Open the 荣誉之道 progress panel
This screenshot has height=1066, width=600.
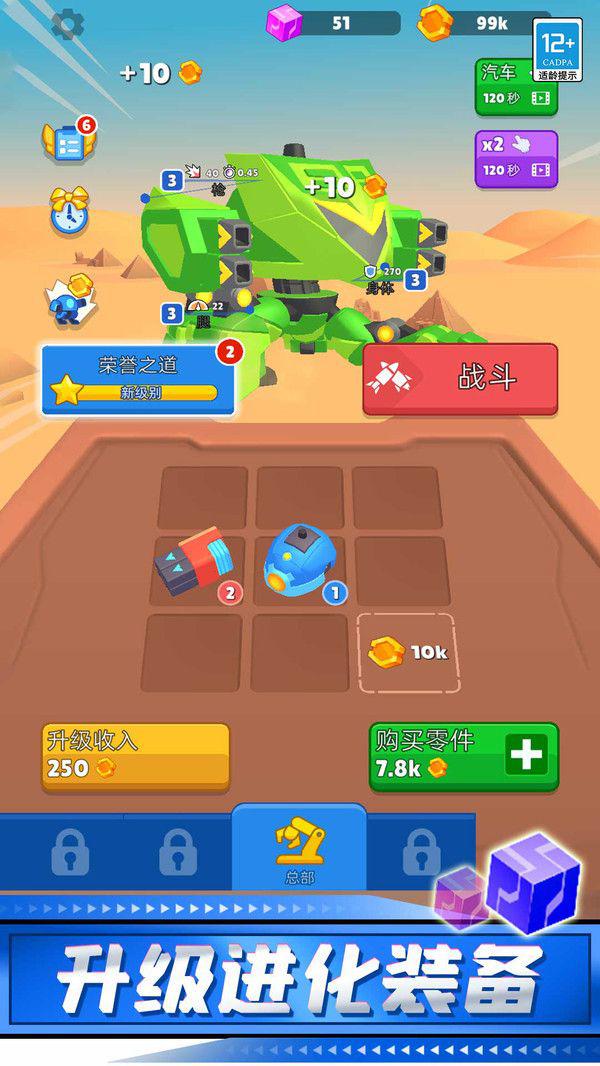138,380
